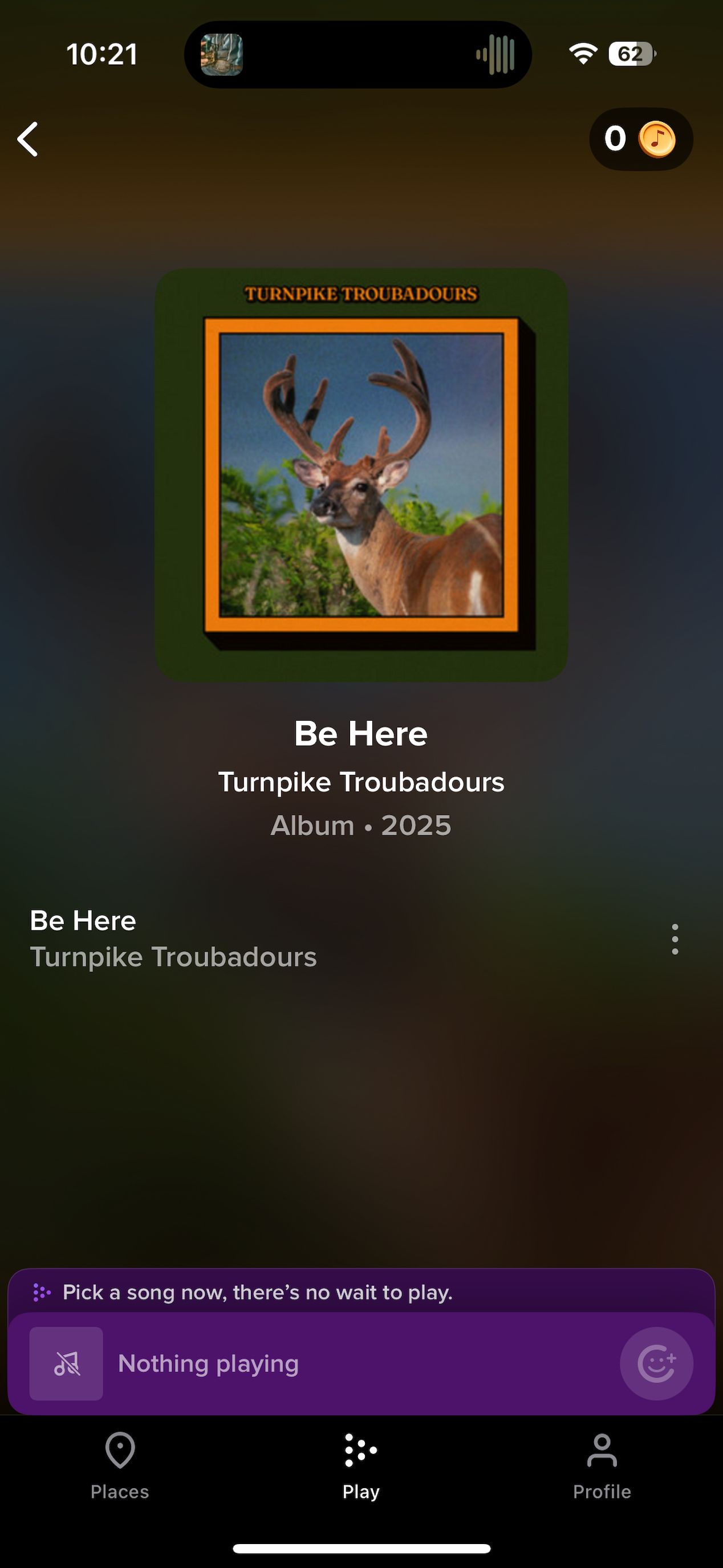Tap the back chevron arrow

coord(27,139)
